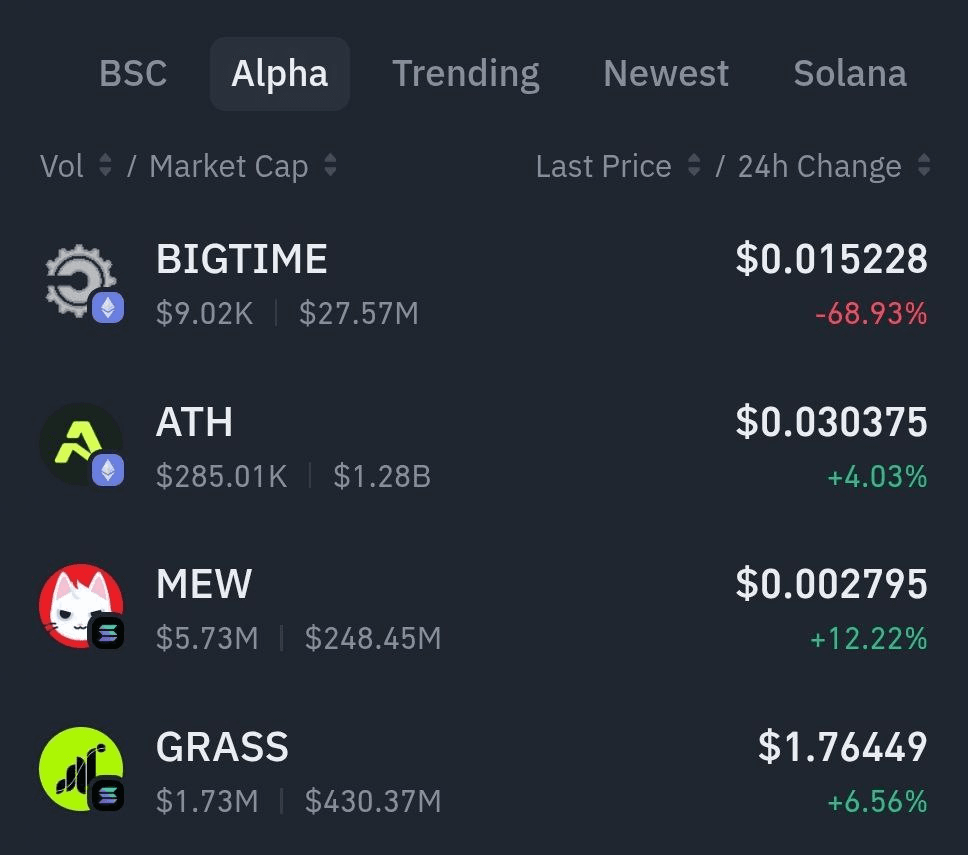Open the BIGTIME token row
Viewport: 968px width, 855px height.
484,285
